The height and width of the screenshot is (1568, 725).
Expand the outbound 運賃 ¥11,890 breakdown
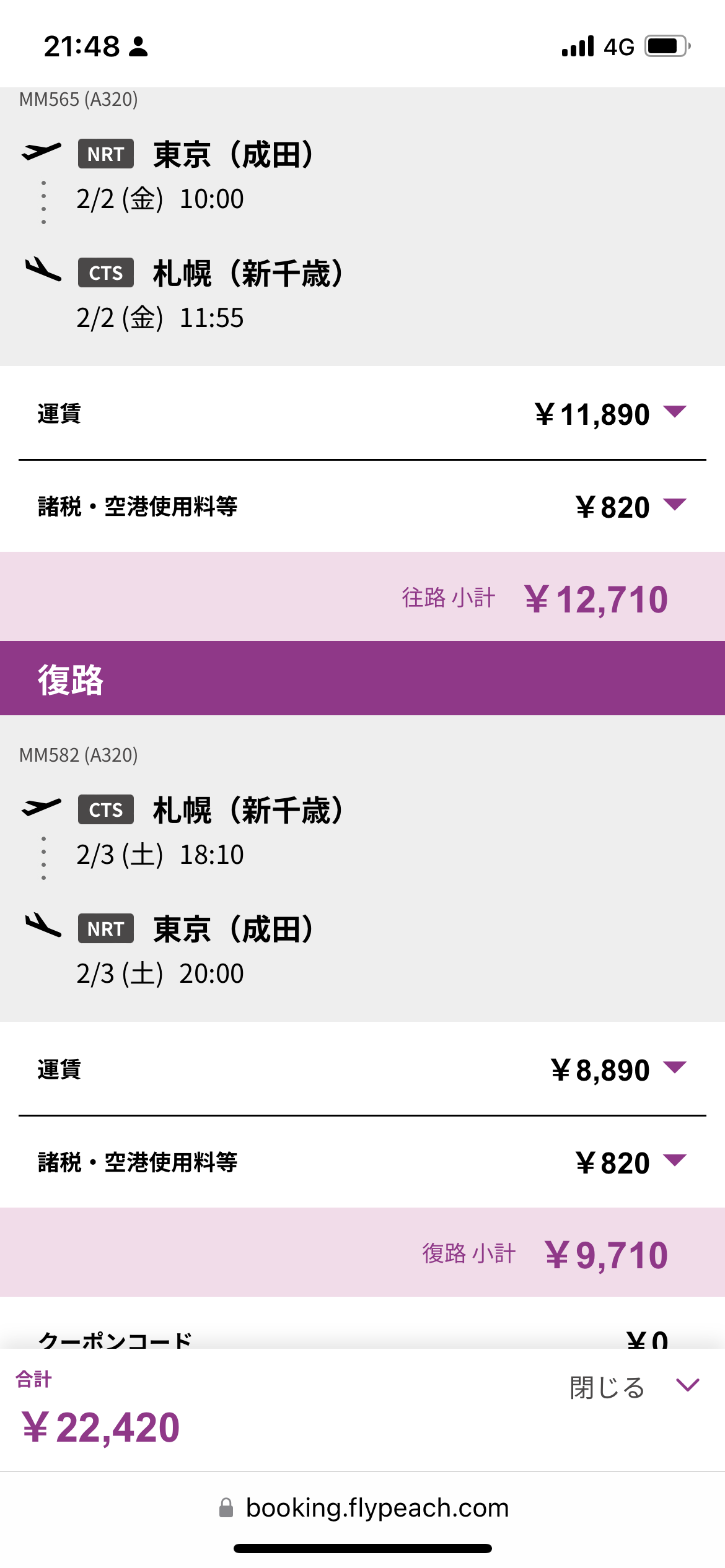click(x=674, y=412)
